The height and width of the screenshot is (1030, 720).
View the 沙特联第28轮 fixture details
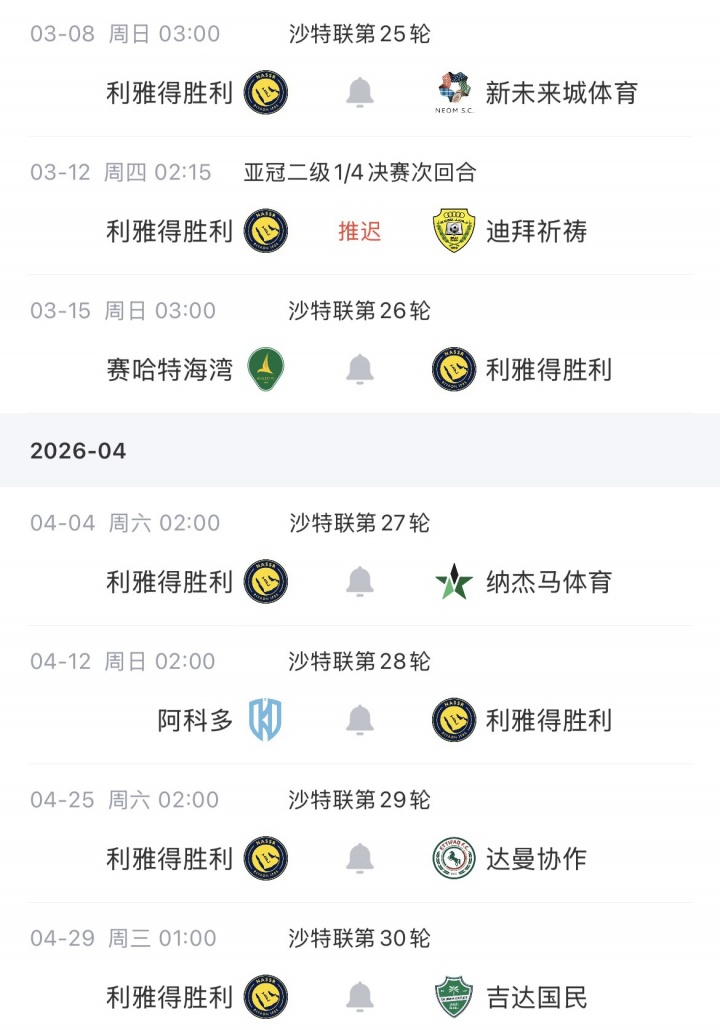click(x=359, y=661)
